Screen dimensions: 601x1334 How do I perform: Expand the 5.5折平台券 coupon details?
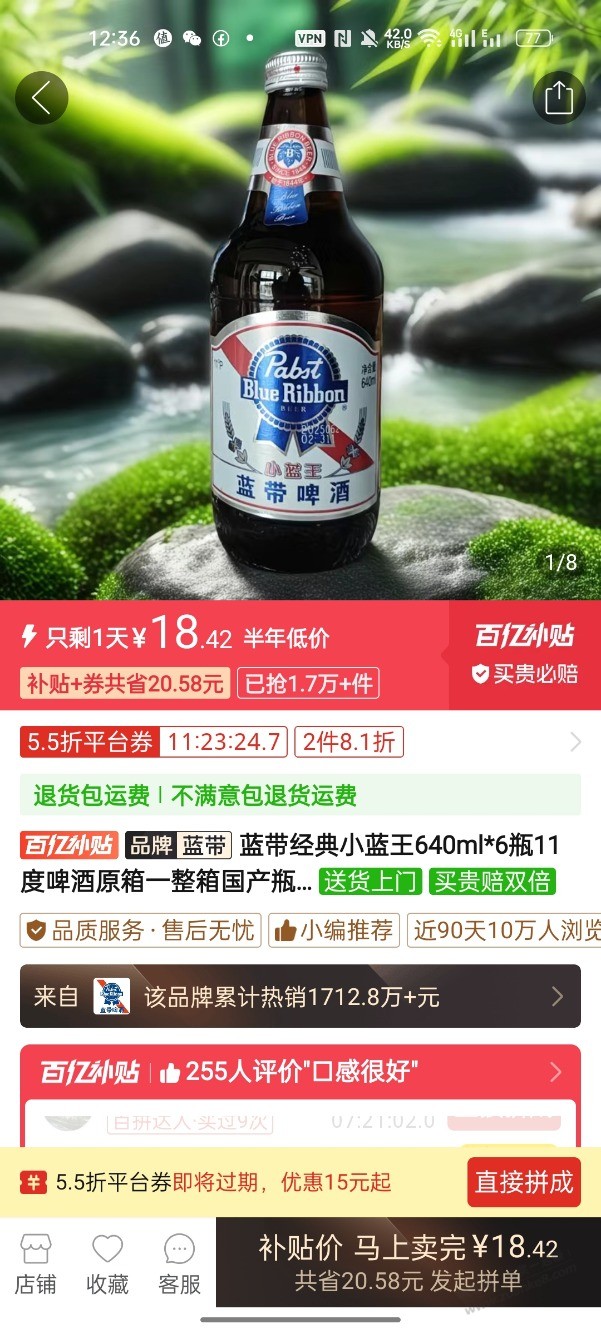(x=575, y=742)
